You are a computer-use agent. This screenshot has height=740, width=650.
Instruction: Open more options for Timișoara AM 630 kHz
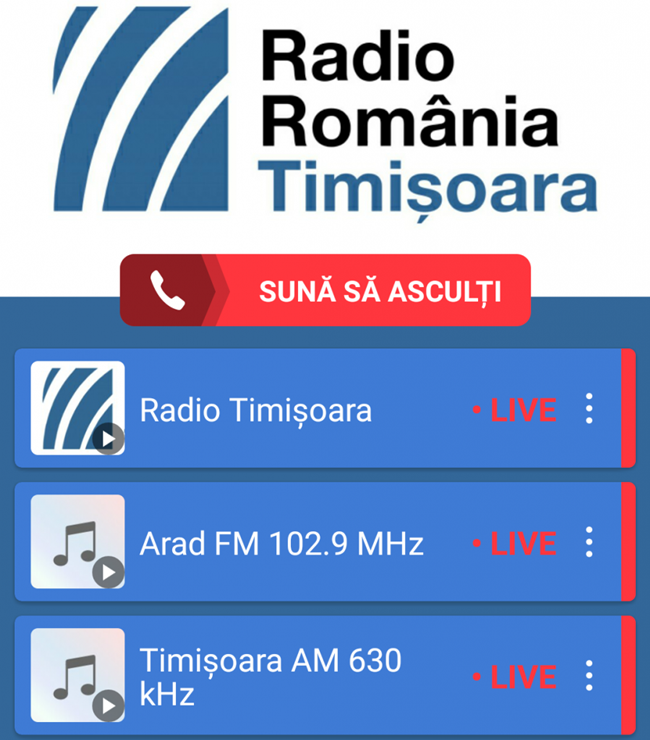tap(589, 676)
